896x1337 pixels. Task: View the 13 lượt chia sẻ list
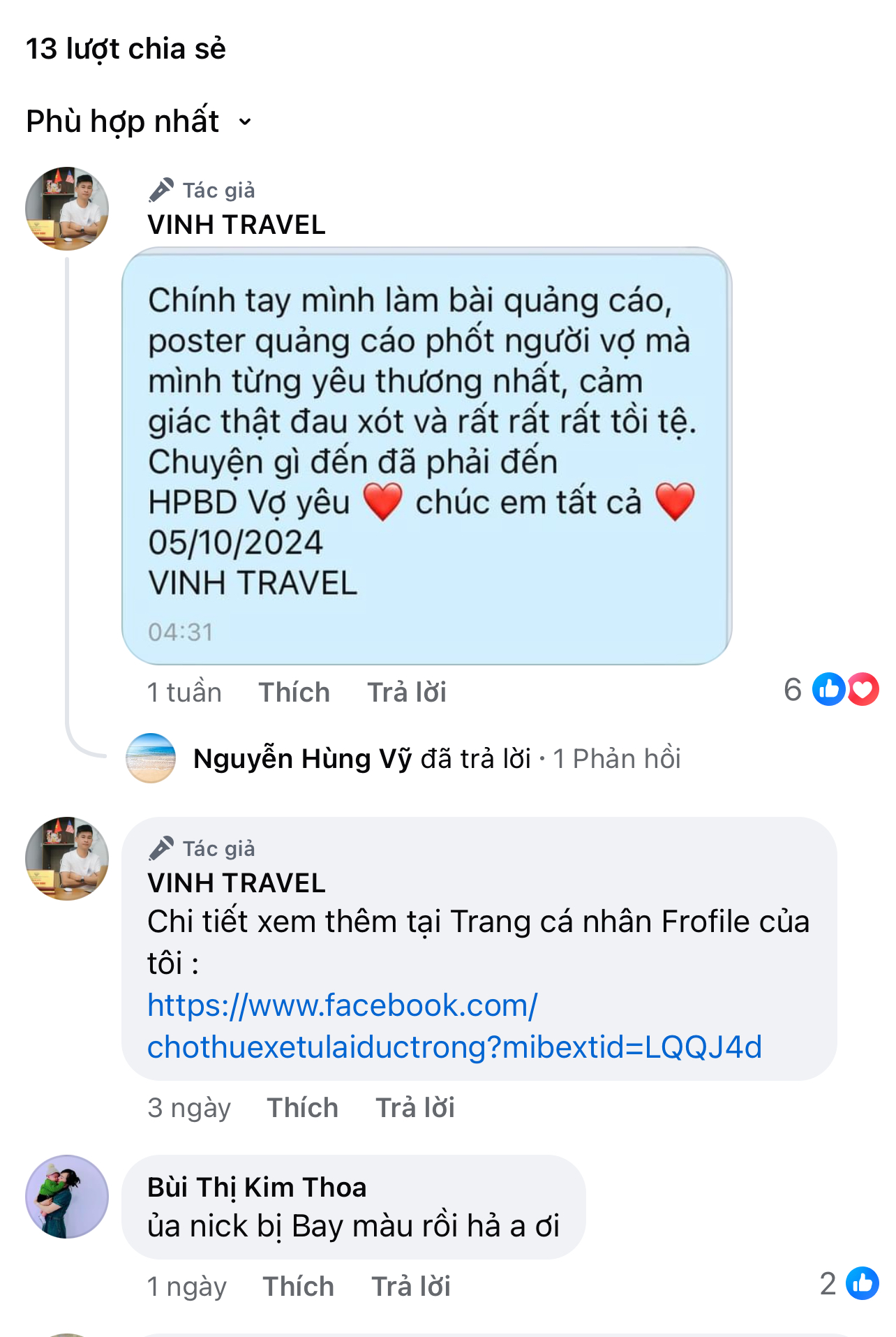click(x=126, y=49)
